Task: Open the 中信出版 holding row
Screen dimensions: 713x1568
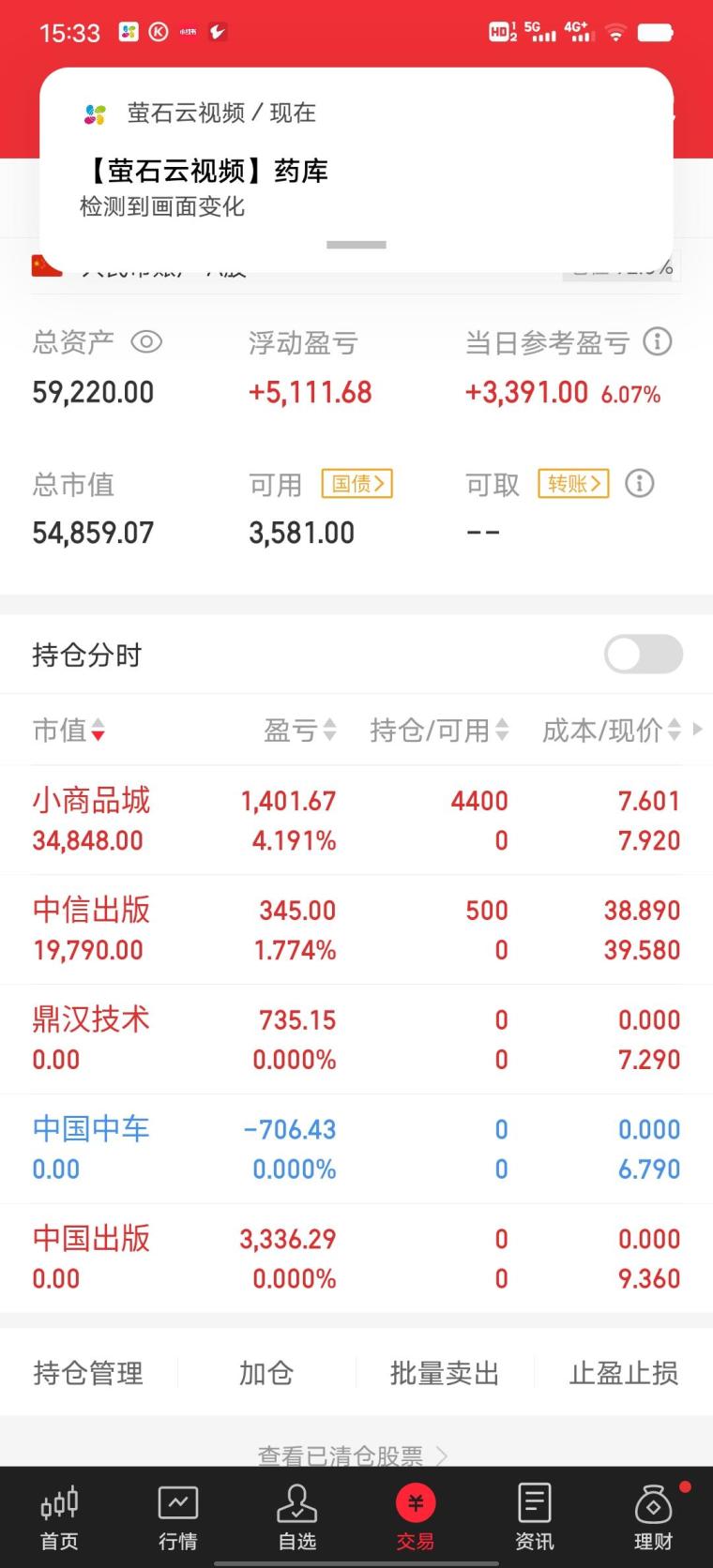Action: coord(356,929)
